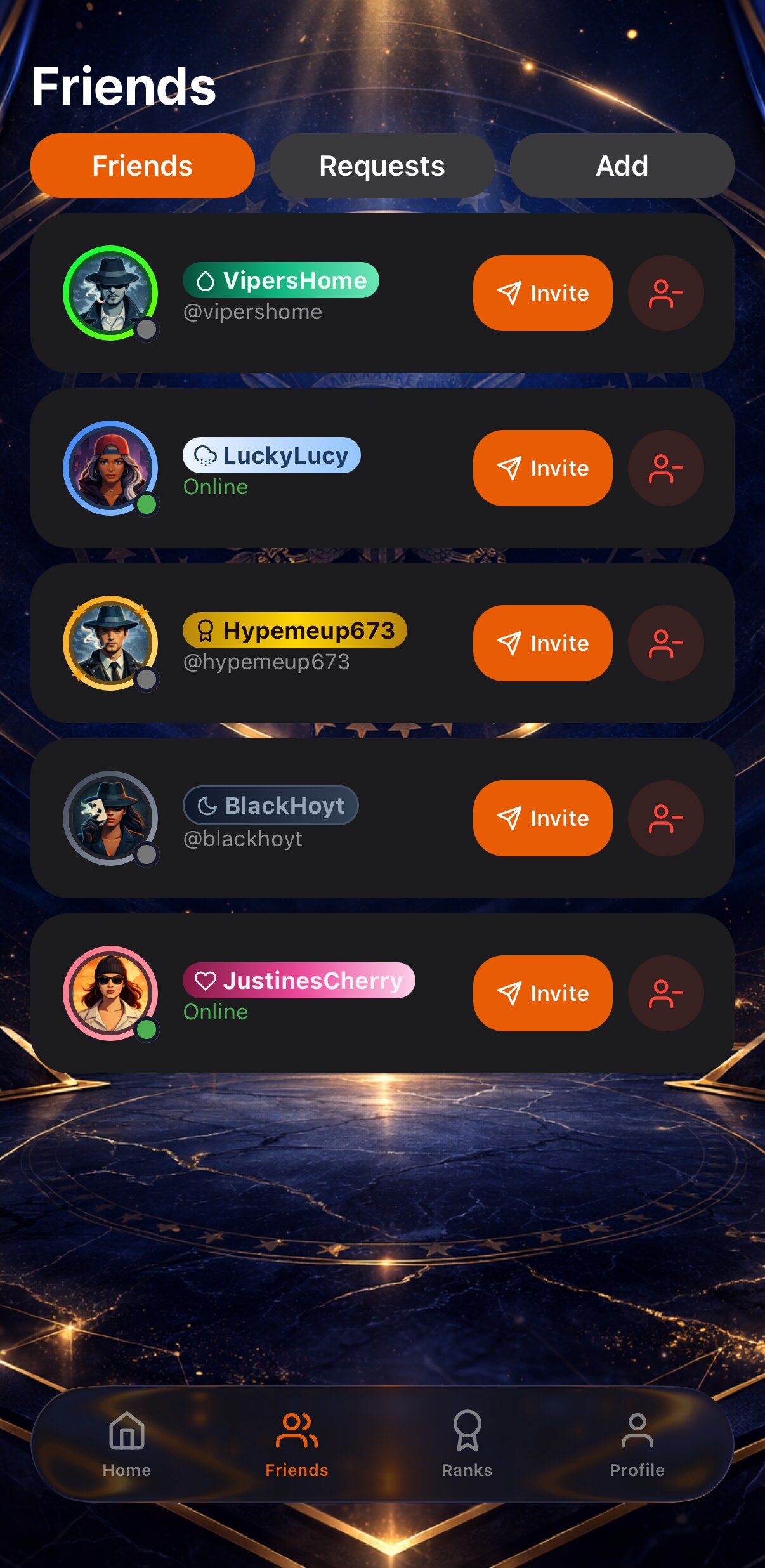
Task: Click the remove-friend icon next to VipersHome
Action: (x=665, y=293)
